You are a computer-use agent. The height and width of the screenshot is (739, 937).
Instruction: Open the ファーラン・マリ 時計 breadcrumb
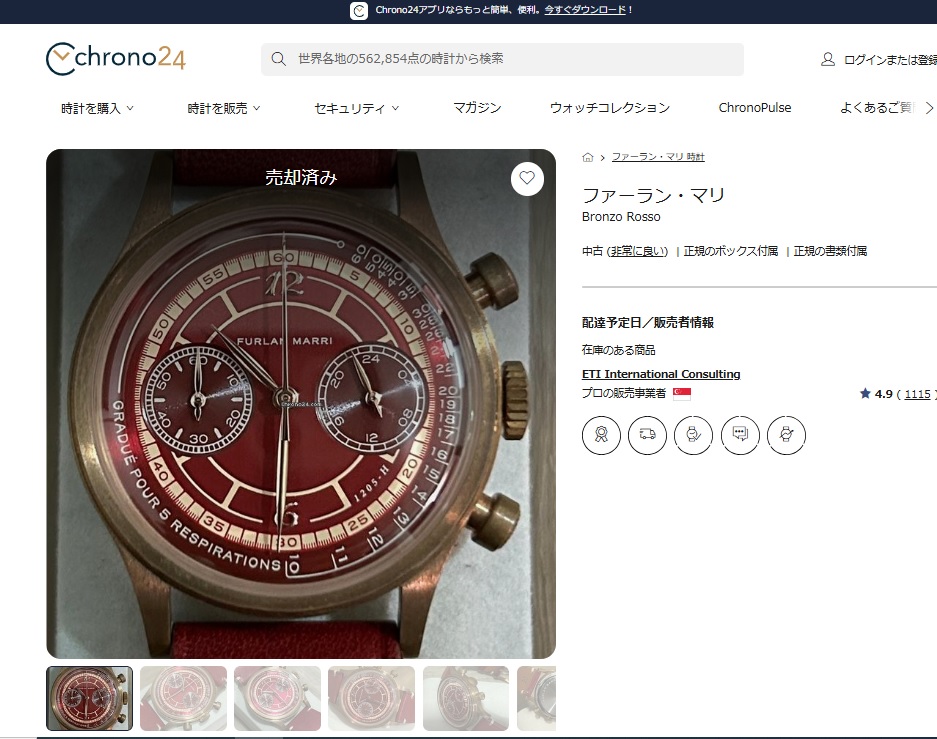[x=657, y=157]
